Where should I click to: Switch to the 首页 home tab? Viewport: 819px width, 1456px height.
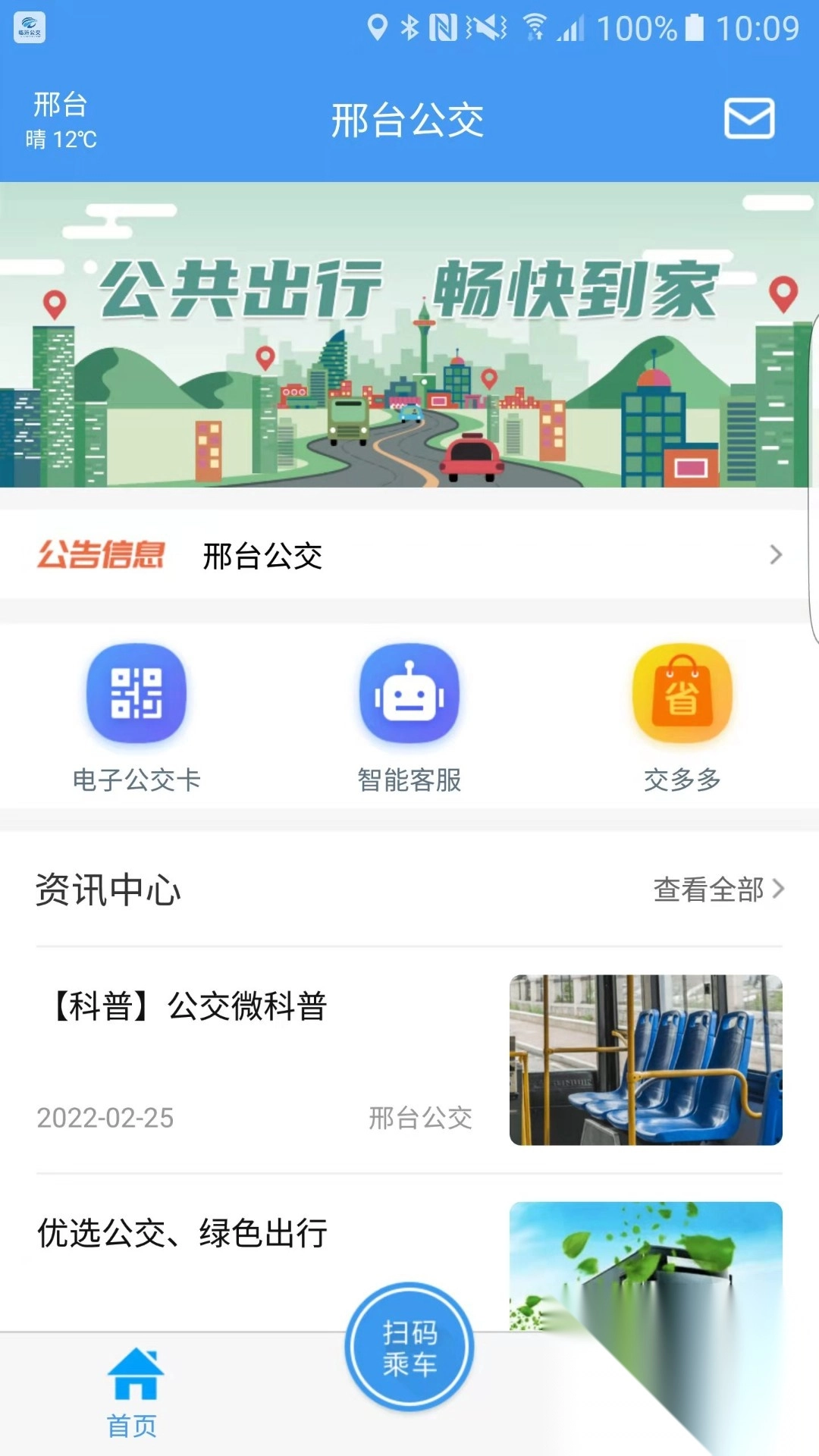point(133,1394)
